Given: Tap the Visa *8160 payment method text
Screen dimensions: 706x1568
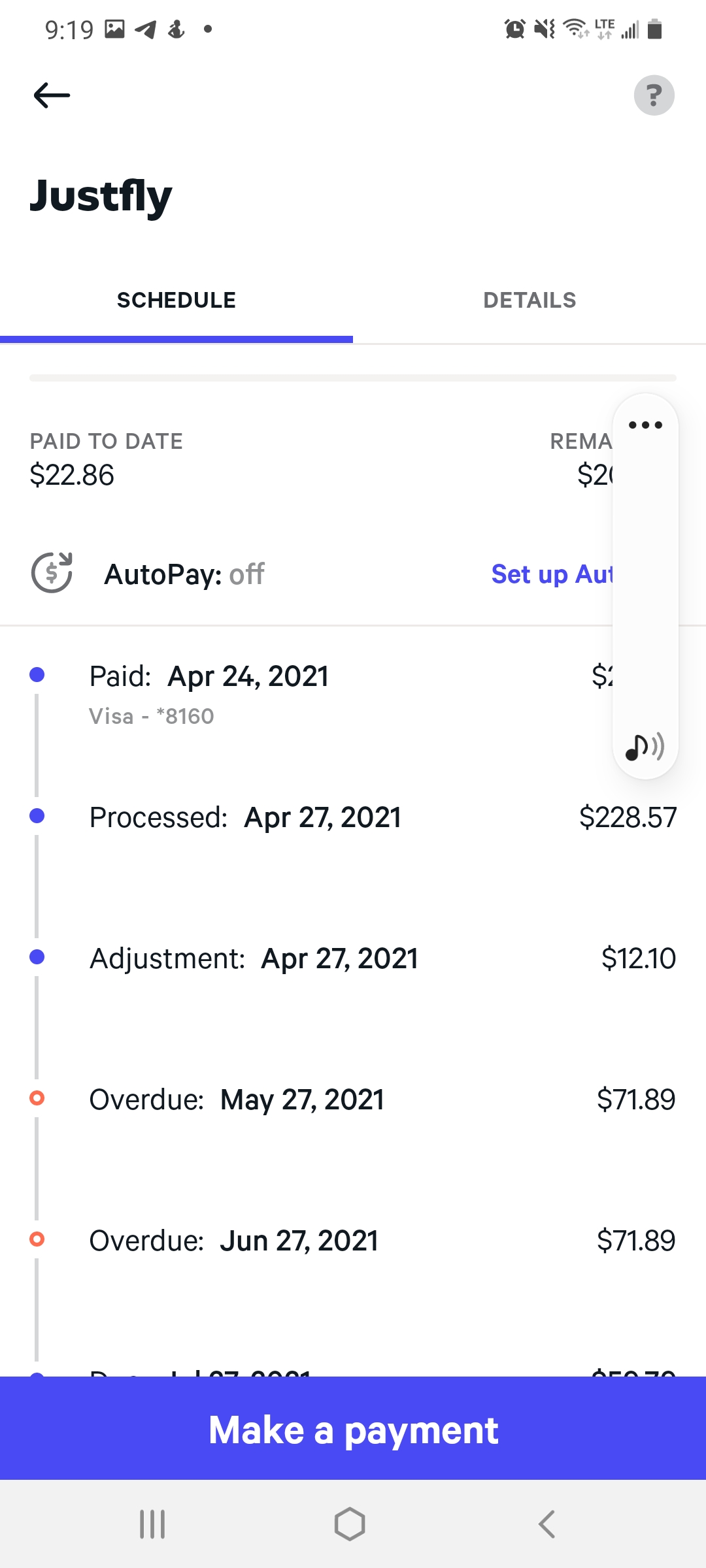Looking at the screenshot, I should [151, 716].
